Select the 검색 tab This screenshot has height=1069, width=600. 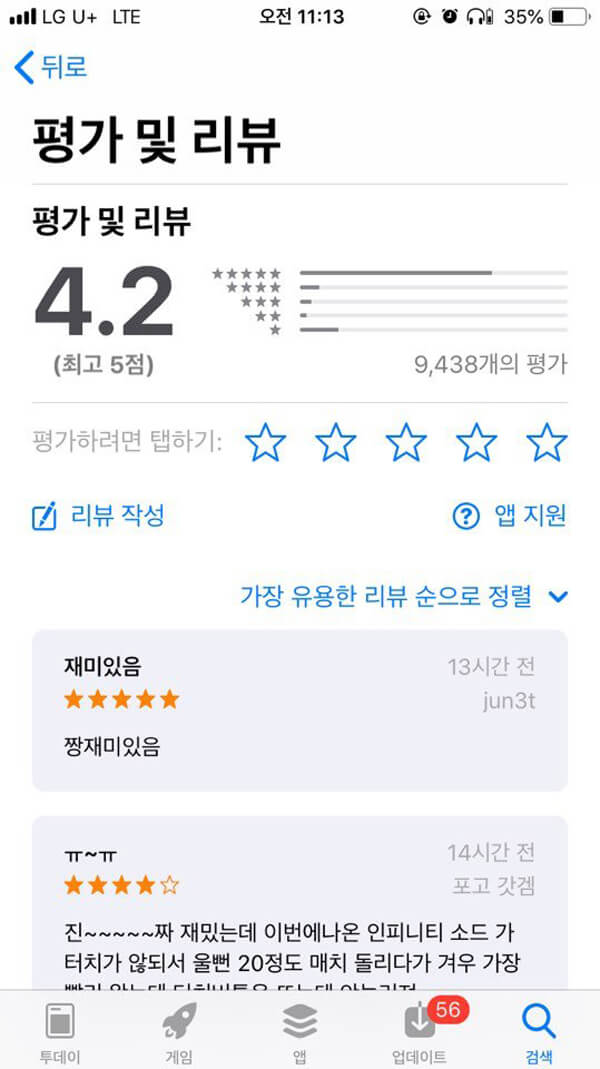(x=539, y=1030)
